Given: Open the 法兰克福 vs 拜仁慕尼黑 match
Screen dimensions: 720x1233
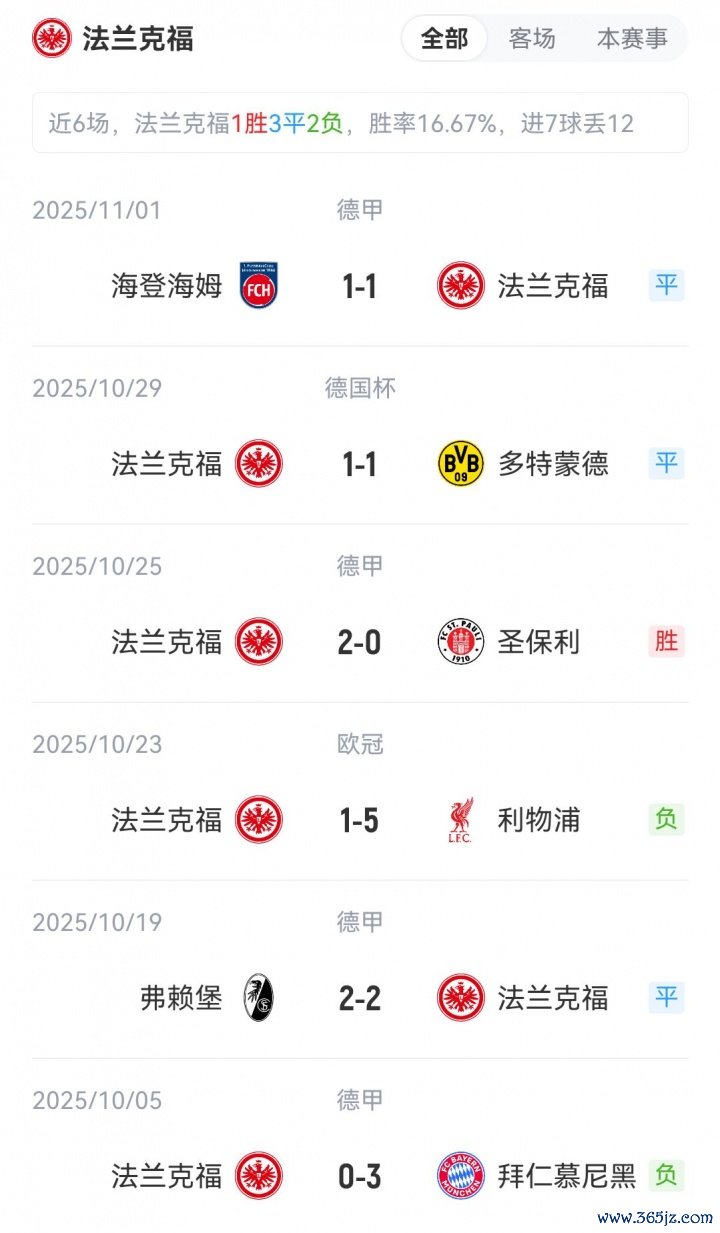Looking at the screenshot, I should 359,1176.
